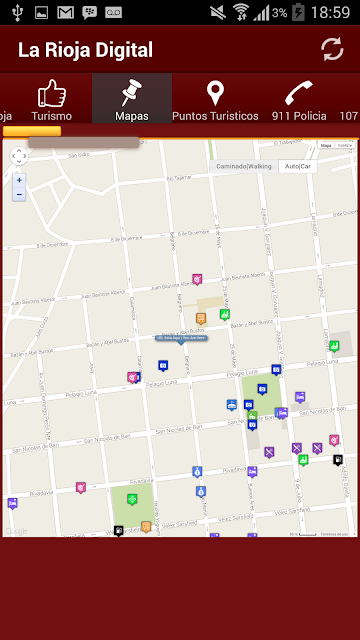Viewport: 360px width, 640px height.
Task: Tap the 'You Are Here' marker
Action: point(181,340)
